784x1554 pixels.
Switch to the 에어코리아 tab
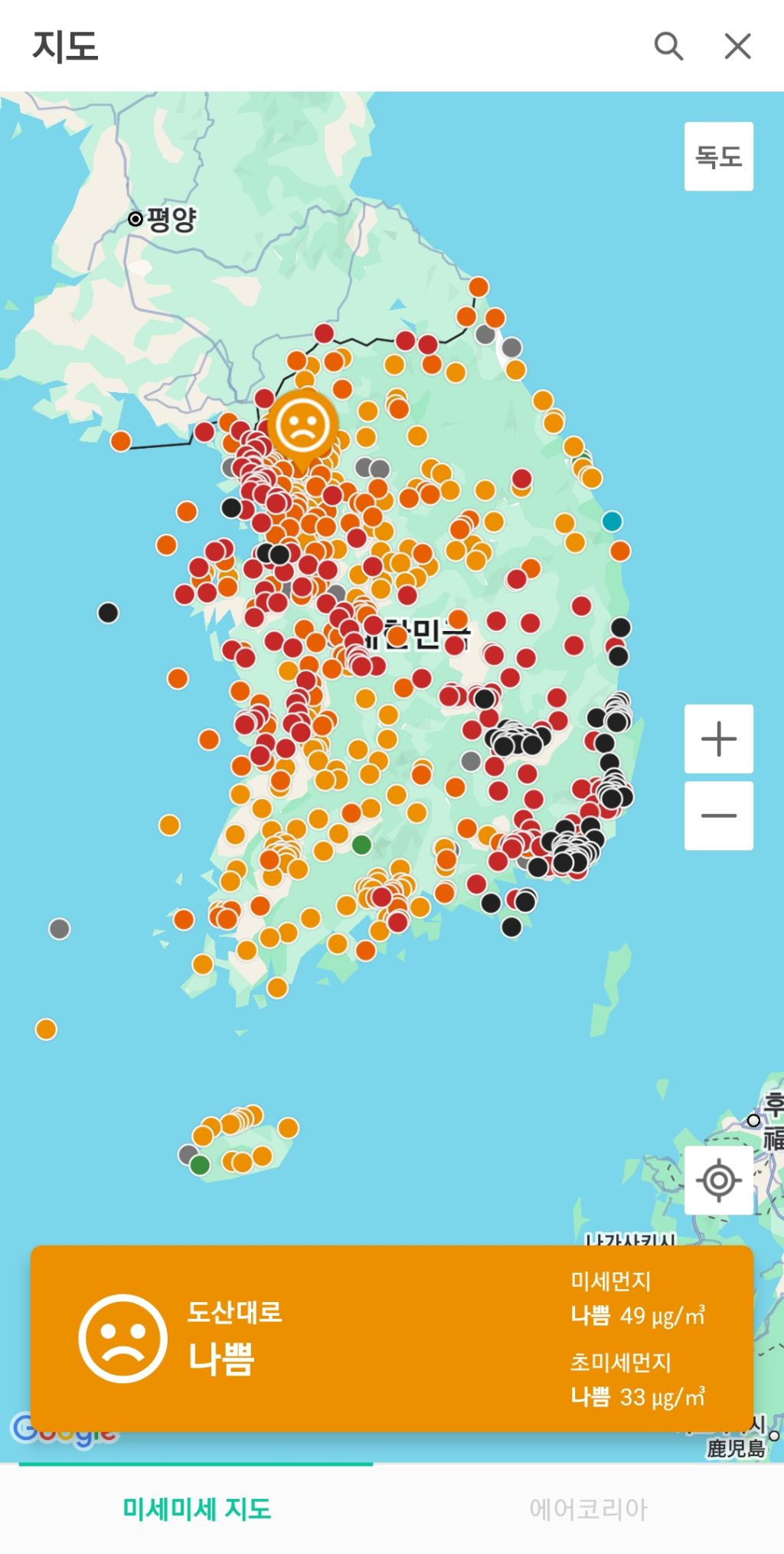pos(588,1510)
